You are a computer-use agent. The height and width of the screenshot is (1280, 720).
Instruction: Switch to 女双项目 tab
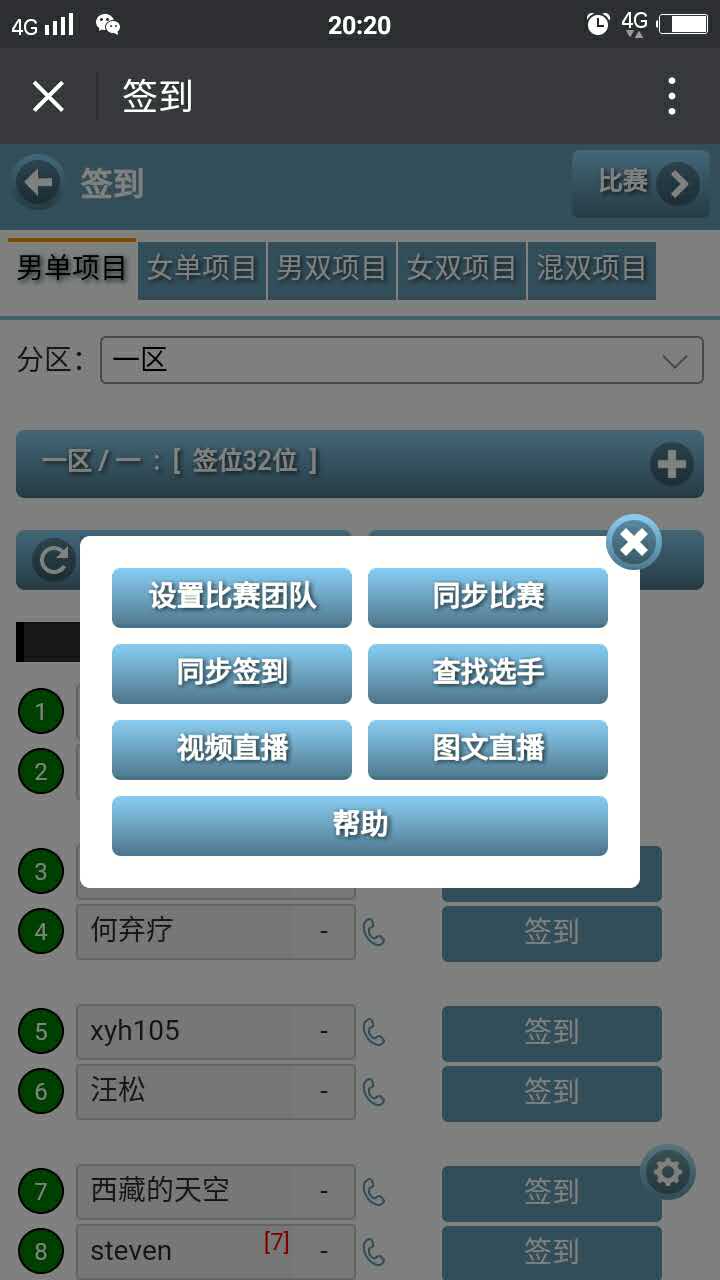[462, 269]
